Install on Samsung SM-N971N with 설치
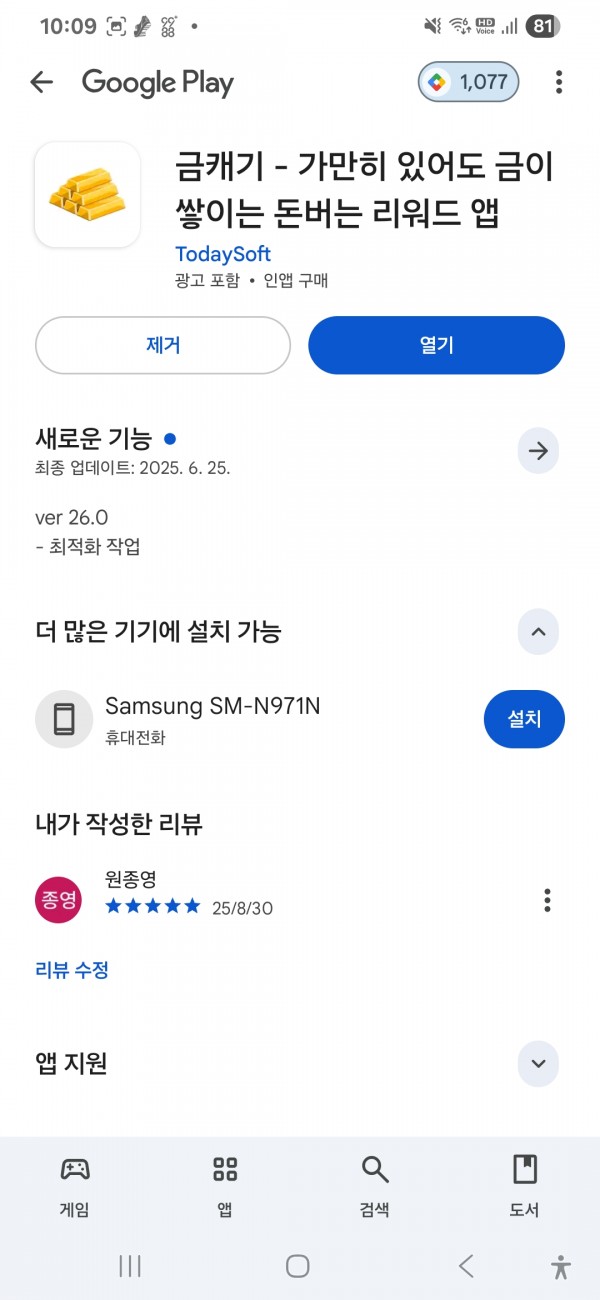 point(524,719)
